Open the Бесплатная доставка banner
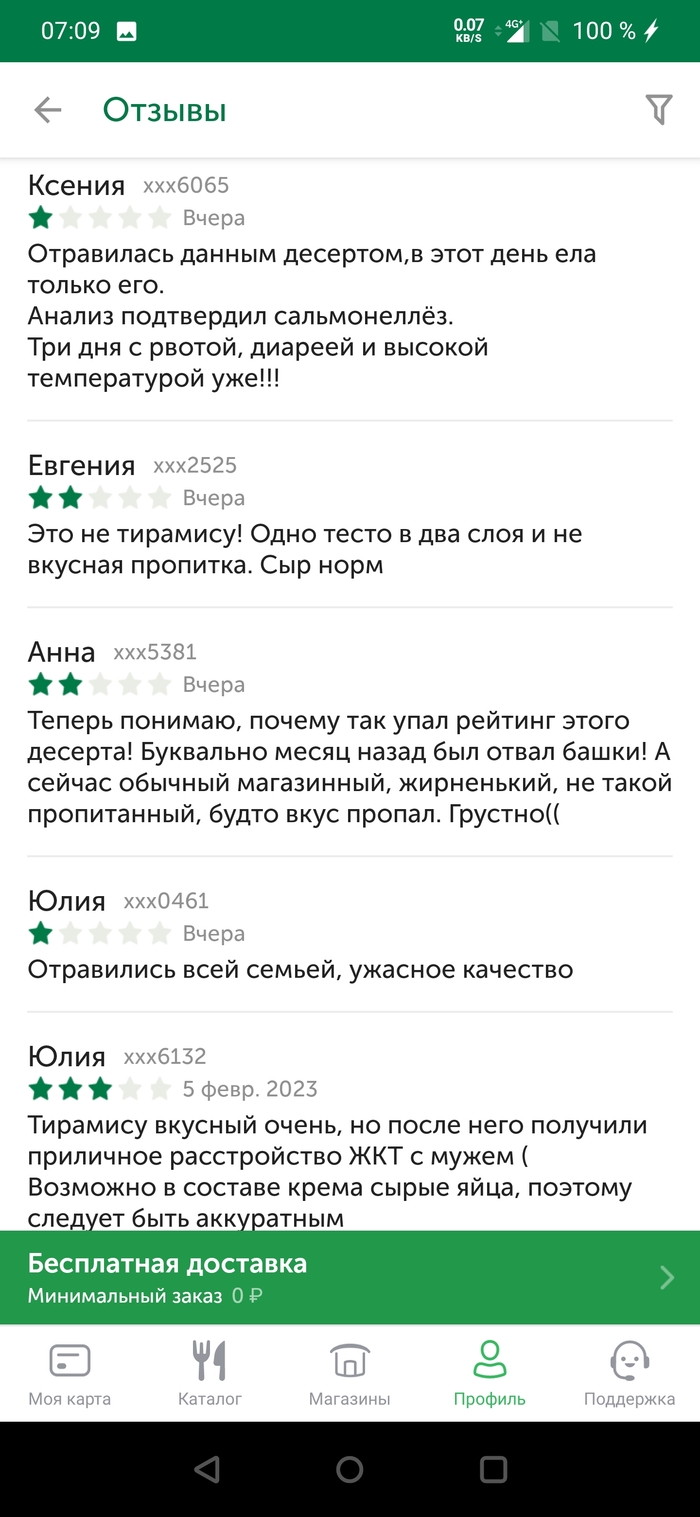Viewport: 700px width, 1517px height. coord(350,1277)
